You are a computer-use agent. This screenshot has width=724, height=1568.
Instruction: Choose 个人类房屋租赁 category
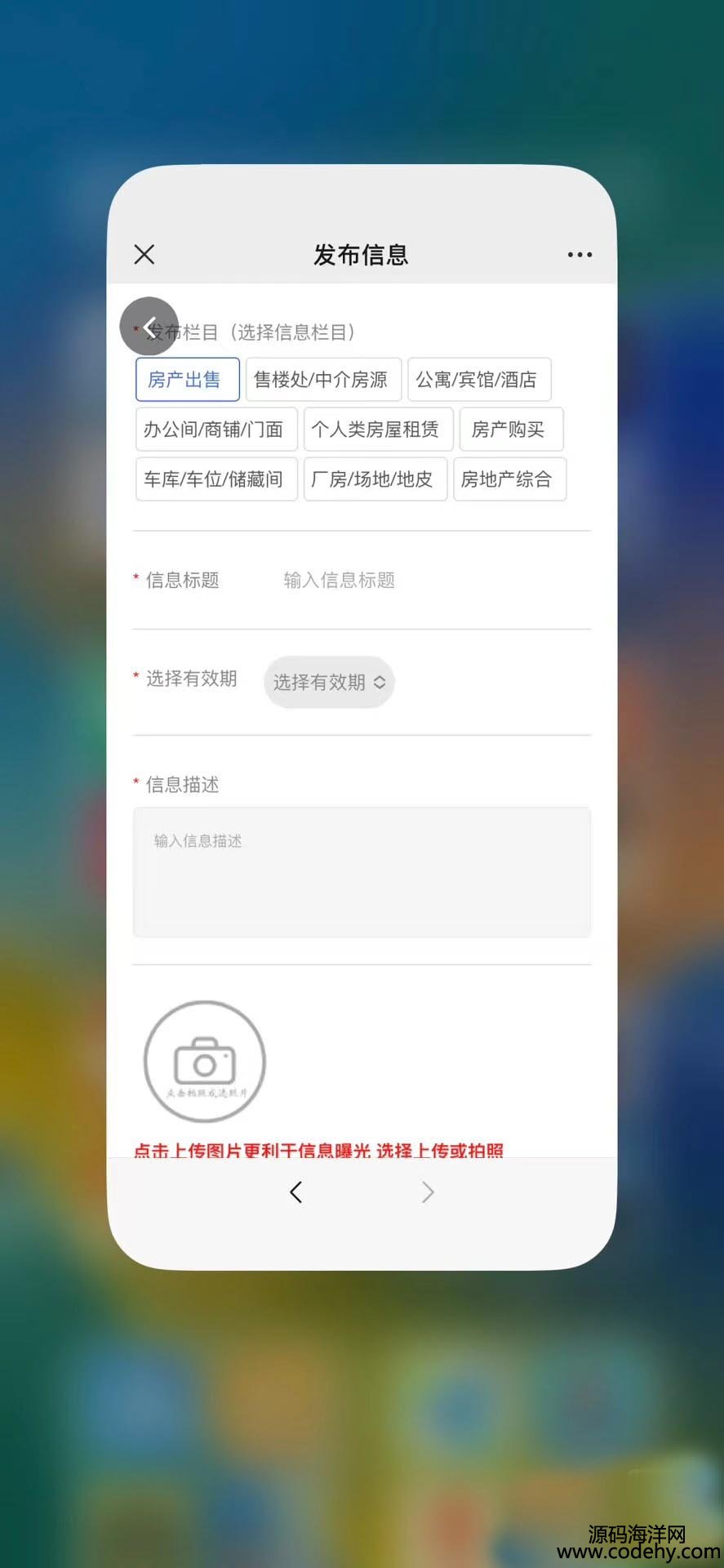point(378,430)
